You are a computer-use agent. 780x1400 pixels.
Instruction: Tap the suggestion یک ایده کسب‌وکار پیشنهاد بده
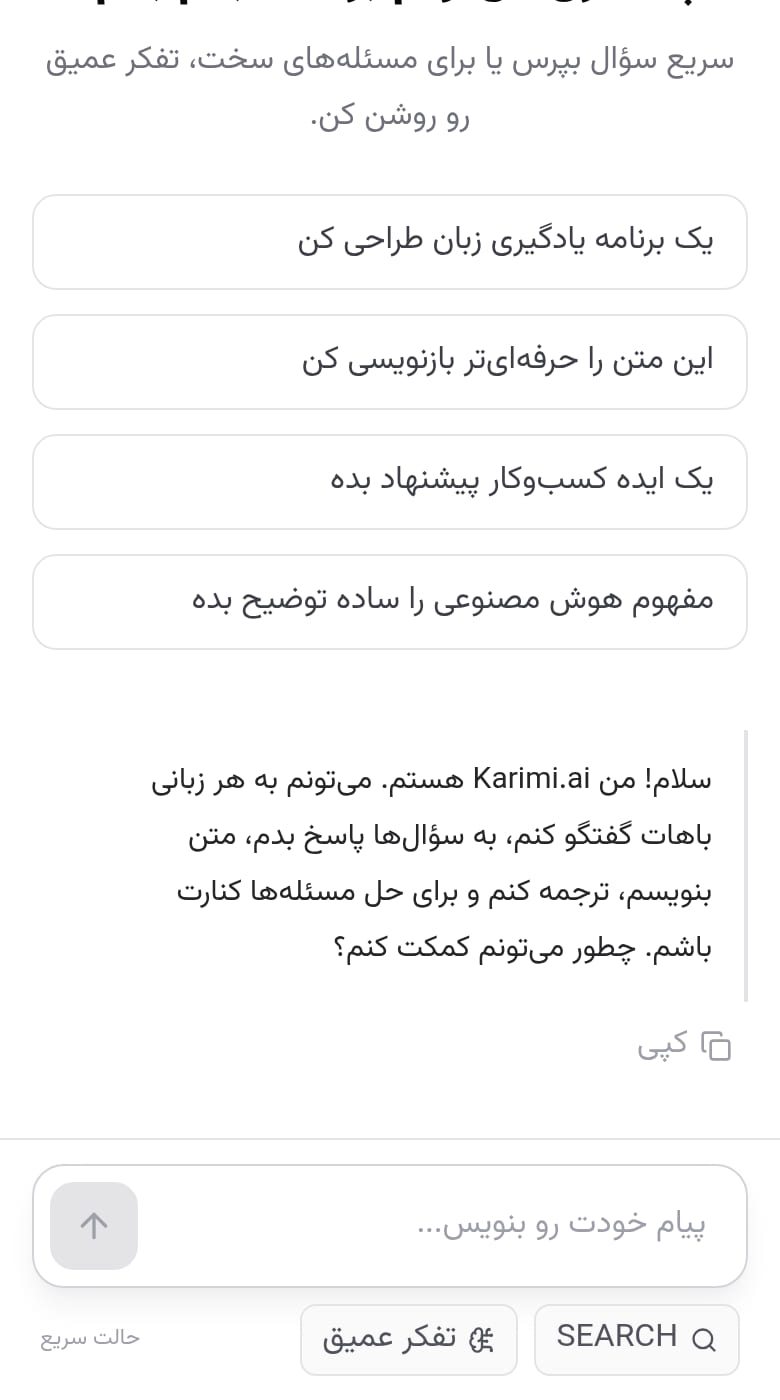(390, 482)
